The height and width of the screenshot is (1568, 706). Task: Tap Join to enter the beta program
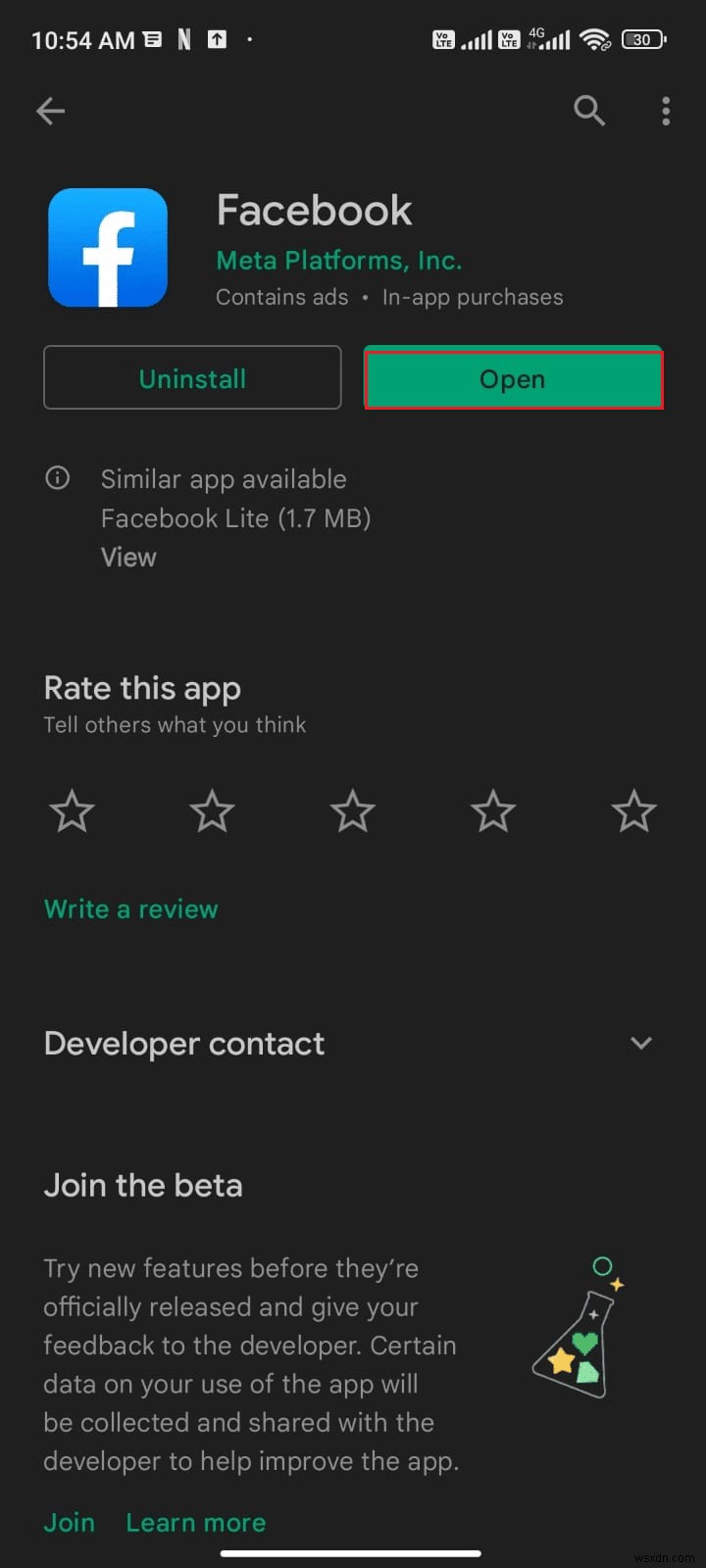(69, 1522)
